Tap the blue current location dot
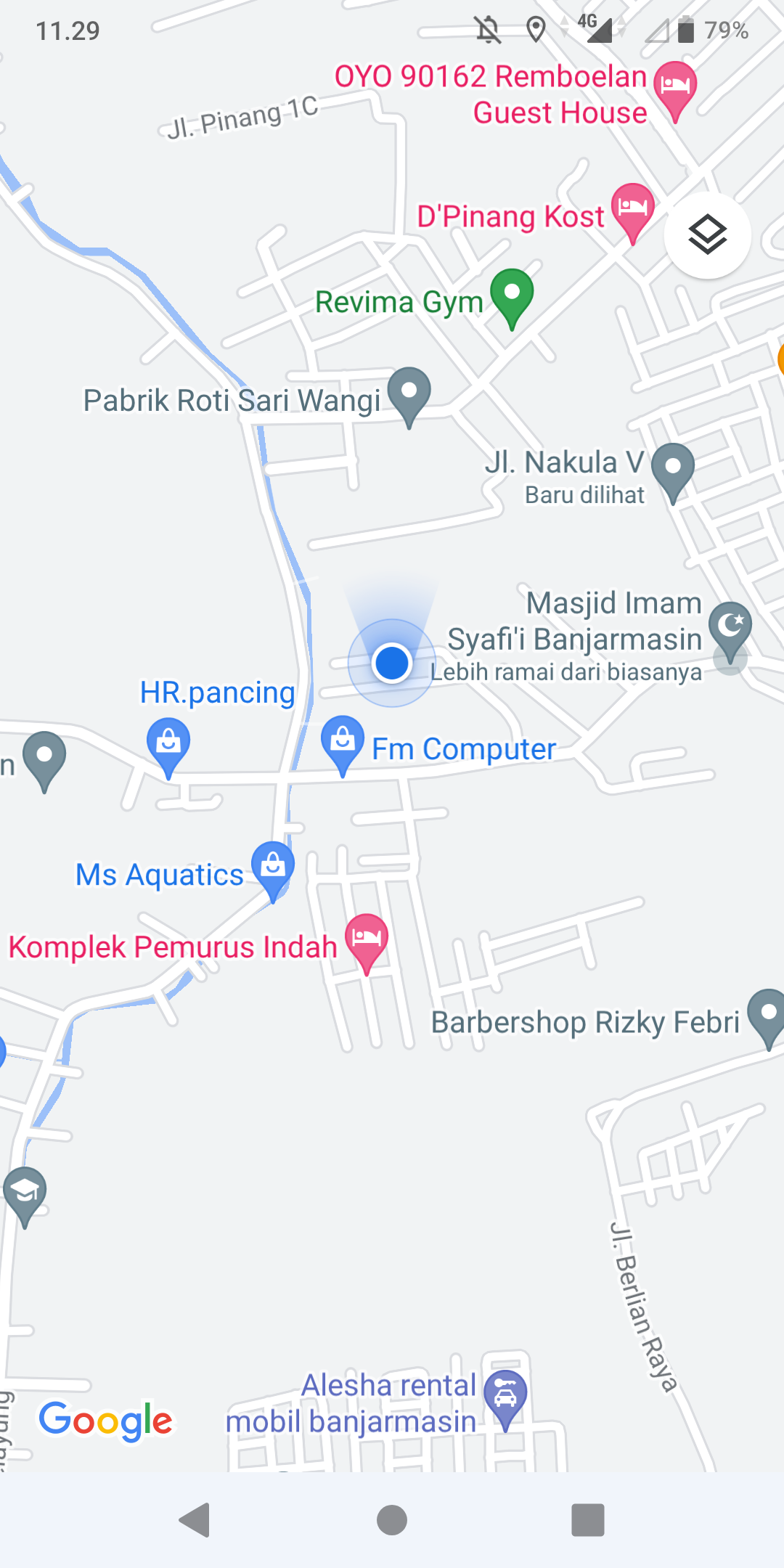784x1568 pixels. point(392,663)
